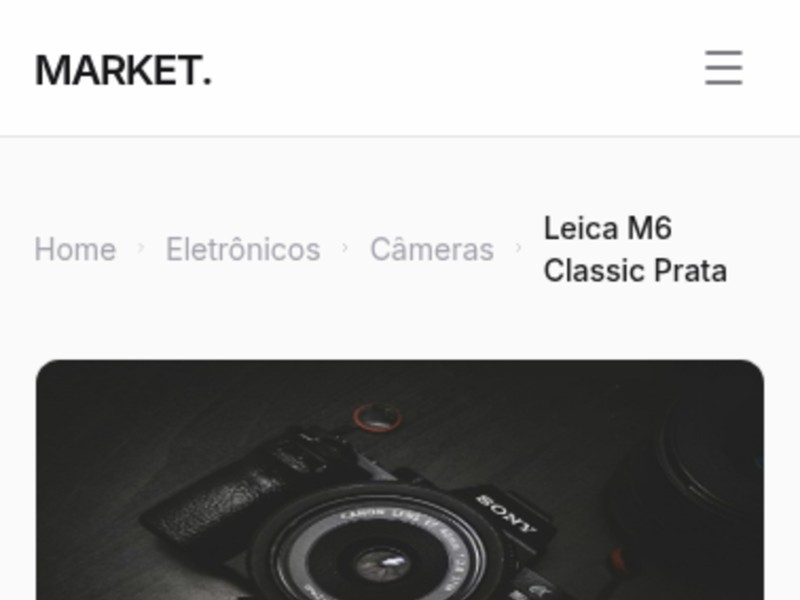
Task: Go to the Eletrônicos breadcrumb category
Action: coord(243,249)
